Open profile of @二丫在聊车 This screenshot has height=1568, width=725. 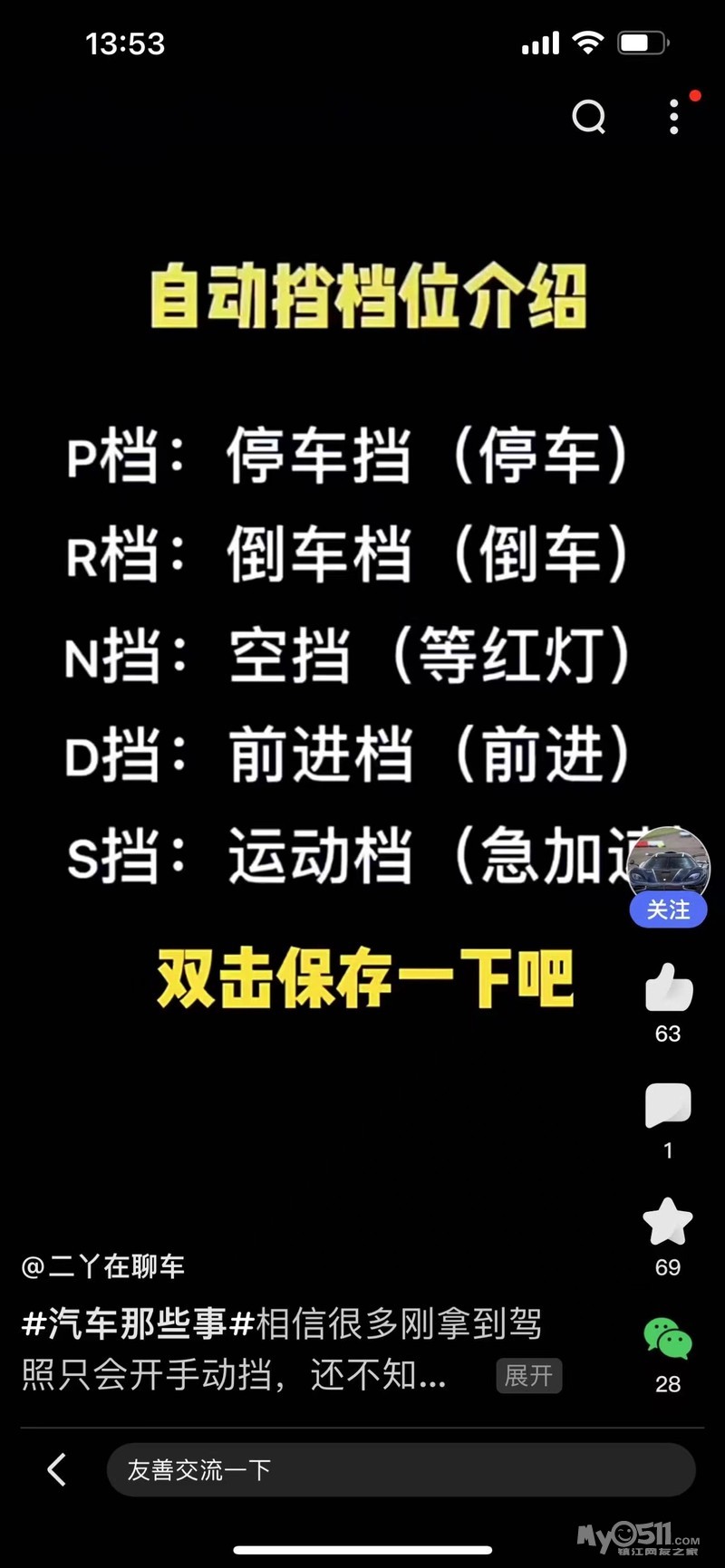tap(103, 1265)
